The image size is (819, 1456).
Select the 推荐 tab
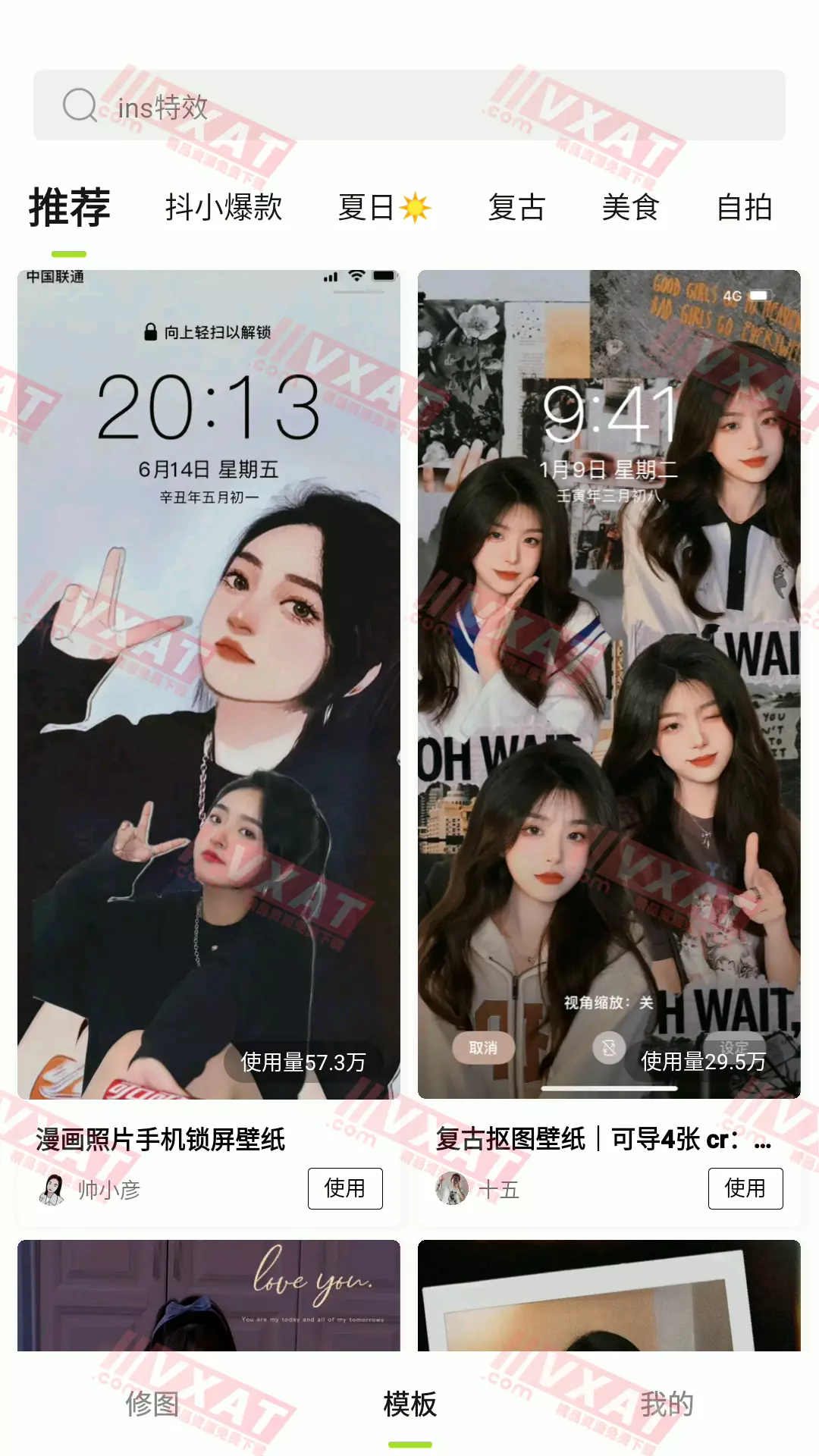tap(69, 207)
